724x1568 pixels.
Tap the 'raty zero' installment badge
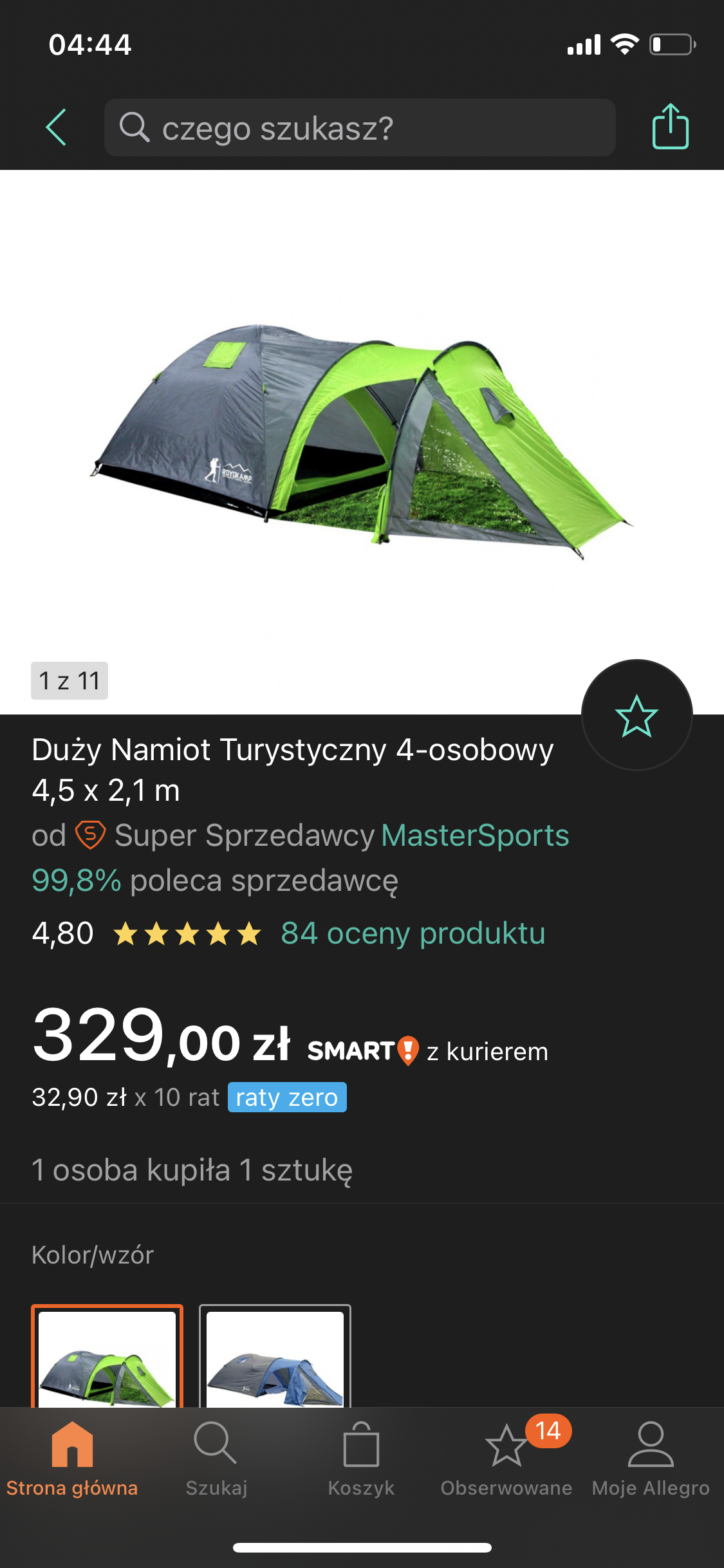click(287, 1097)
